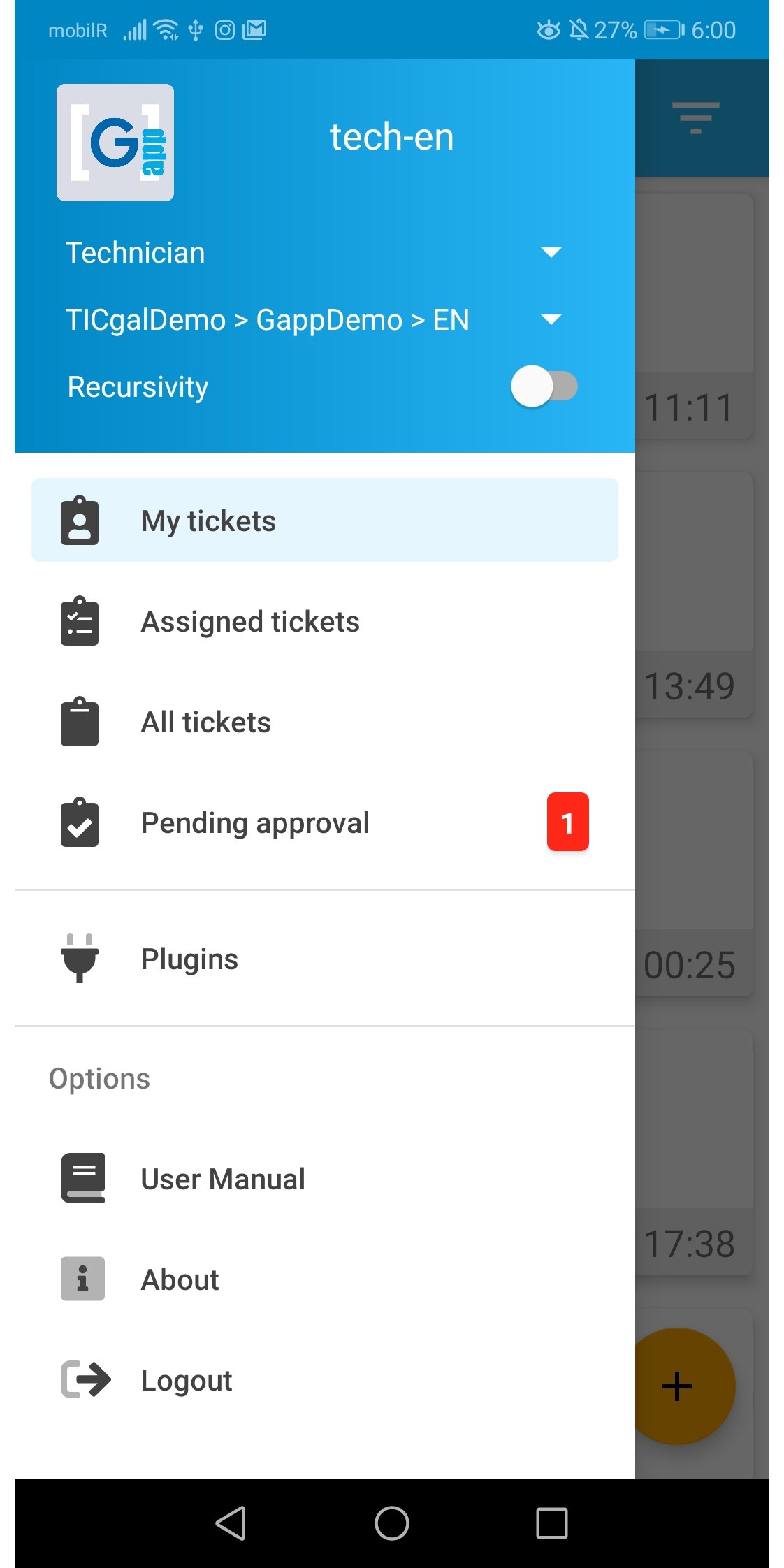Viewport: 784px width, 1568px height.
Task: Select Assigned tickets from the menu
Action: click(249, 620)
